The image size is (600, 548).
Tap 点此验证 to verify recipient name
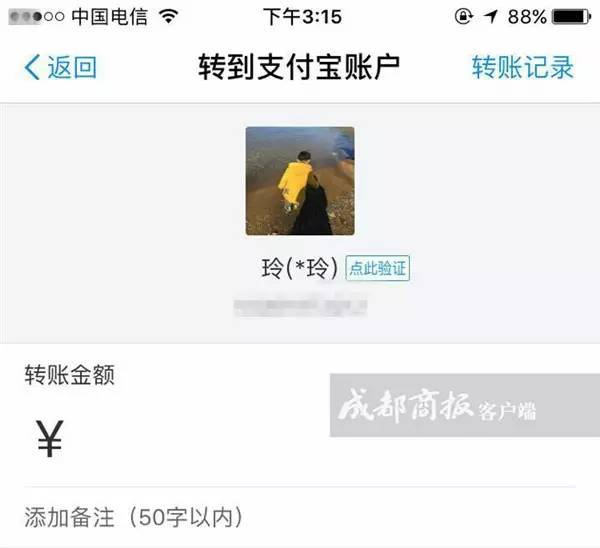point(379,269)
